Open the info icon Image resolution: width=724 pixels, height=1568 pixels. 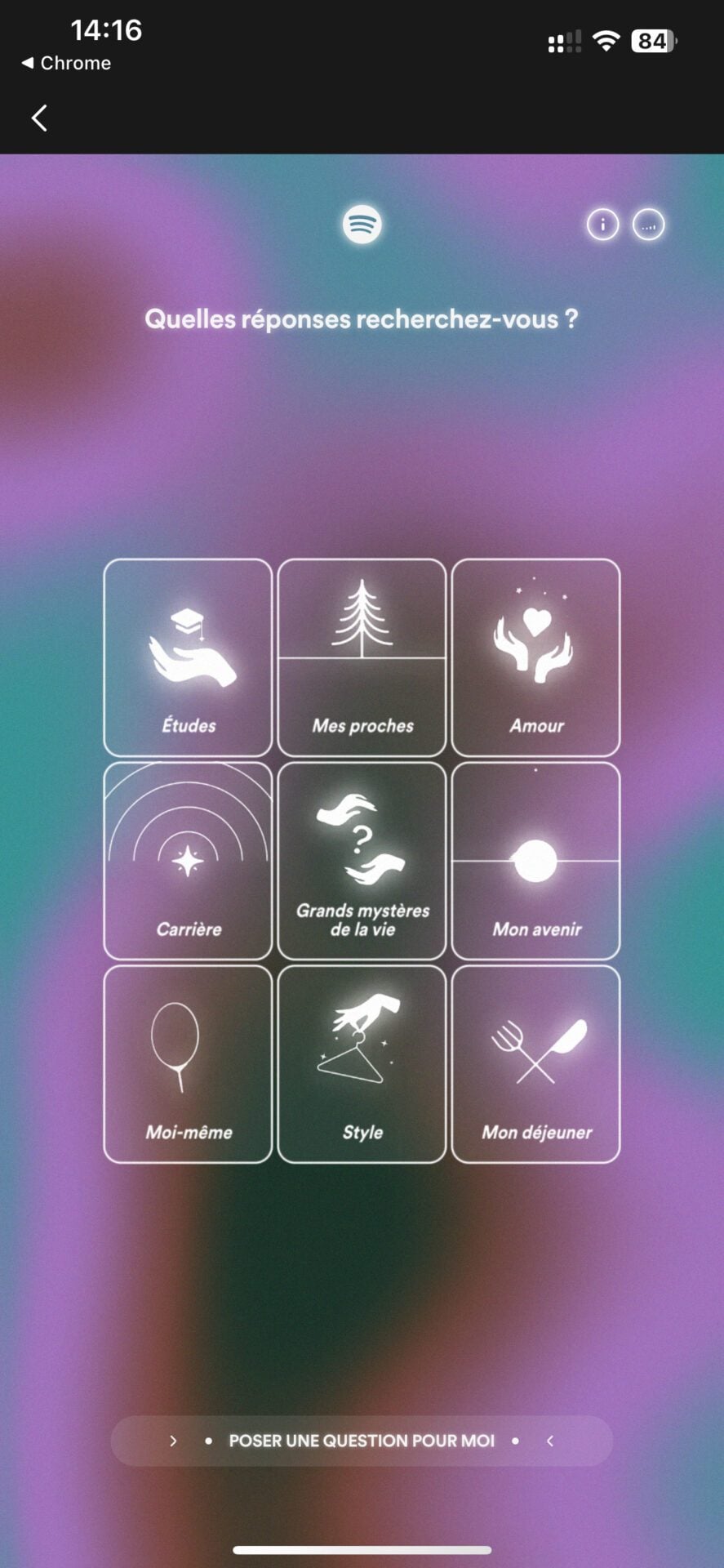click(602, 225)
